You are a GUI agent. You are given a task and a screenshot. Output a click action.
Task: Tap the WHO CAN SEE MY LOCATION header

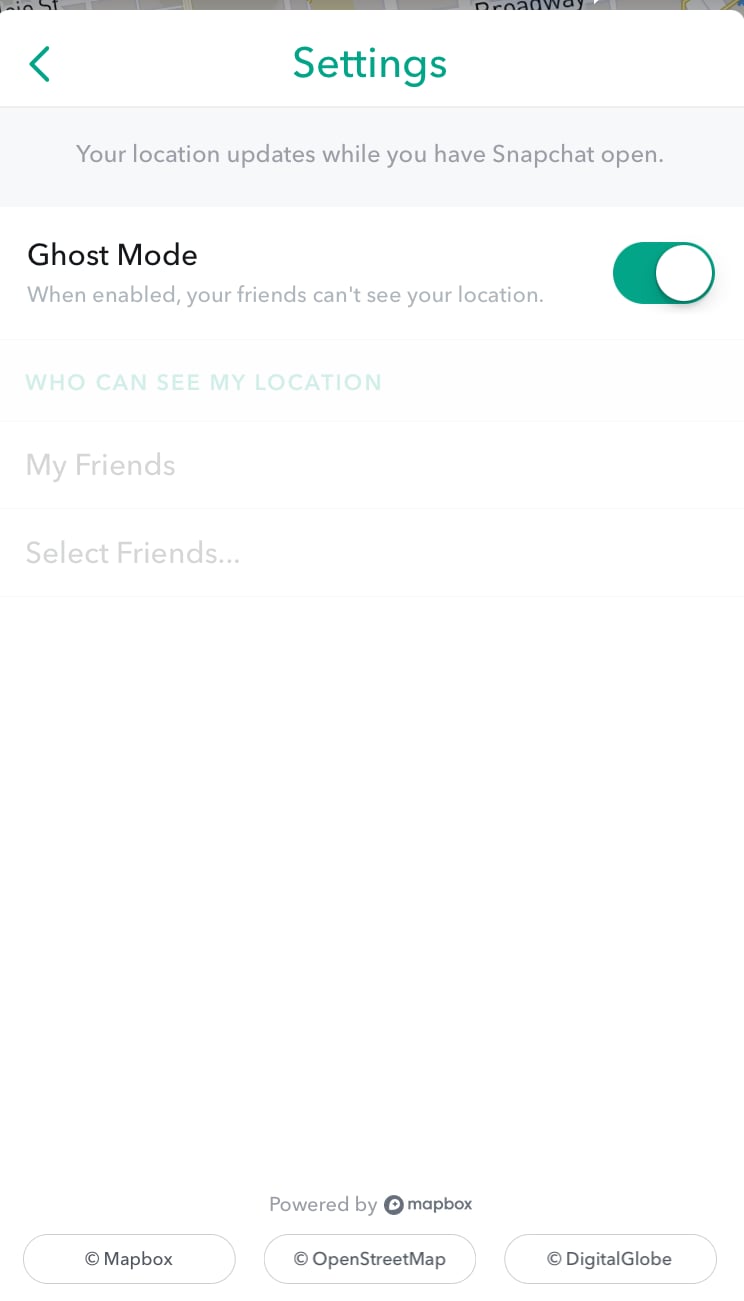pos(203,382)
